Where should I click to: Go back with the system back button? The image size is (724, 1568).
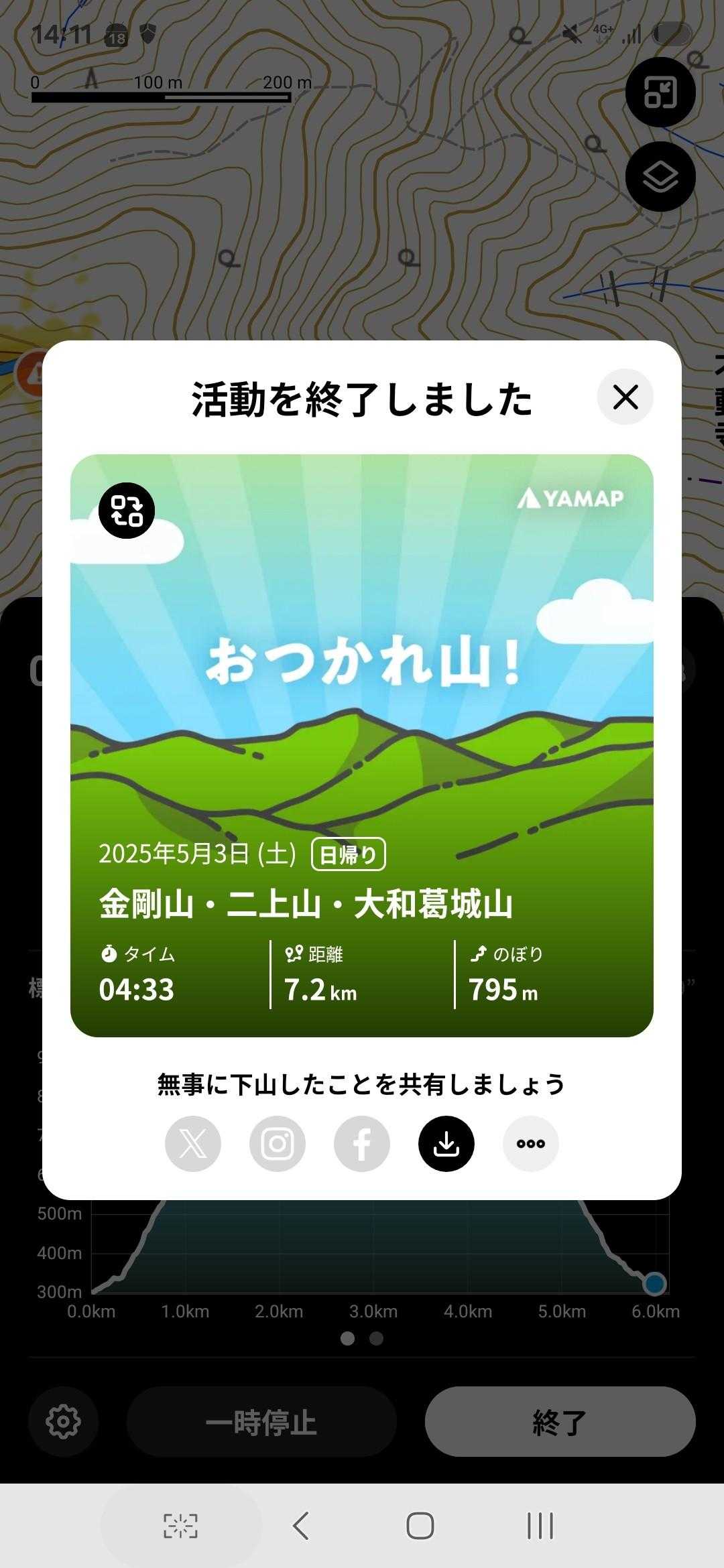click(x=301, y=1526)
